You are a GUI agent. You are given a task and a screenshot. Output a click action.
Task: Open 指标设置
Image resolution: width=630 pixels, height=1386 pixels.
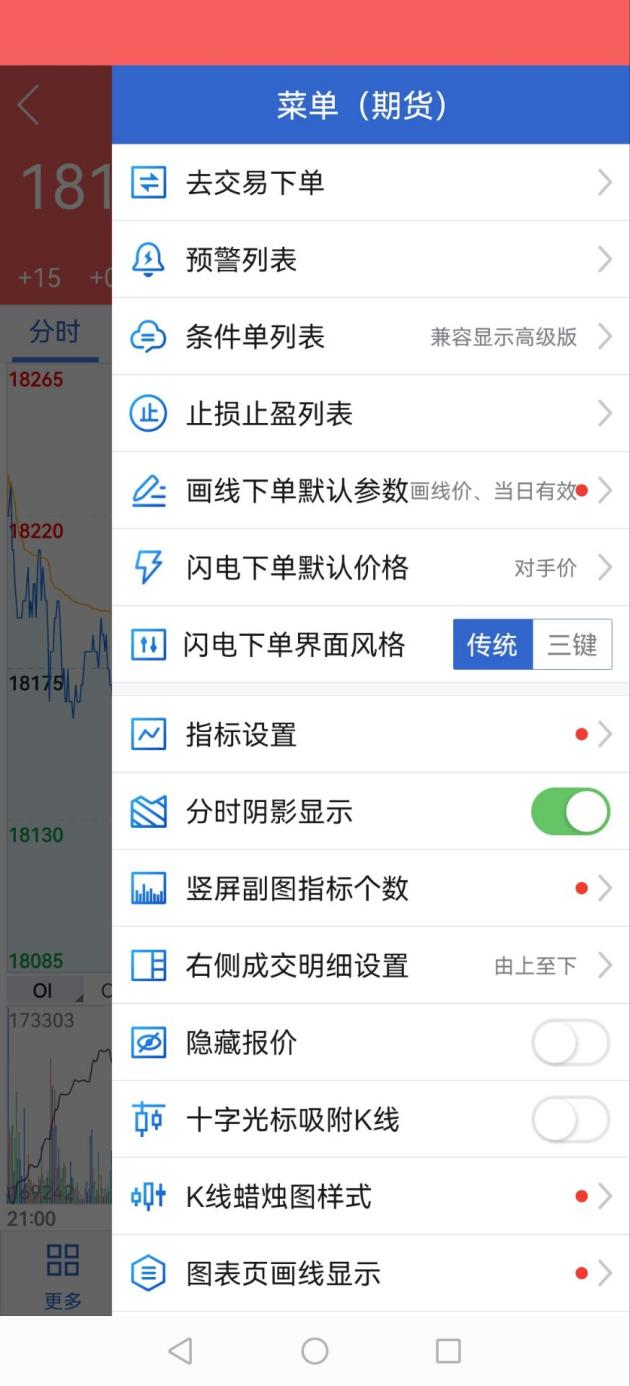pos(370,735)
